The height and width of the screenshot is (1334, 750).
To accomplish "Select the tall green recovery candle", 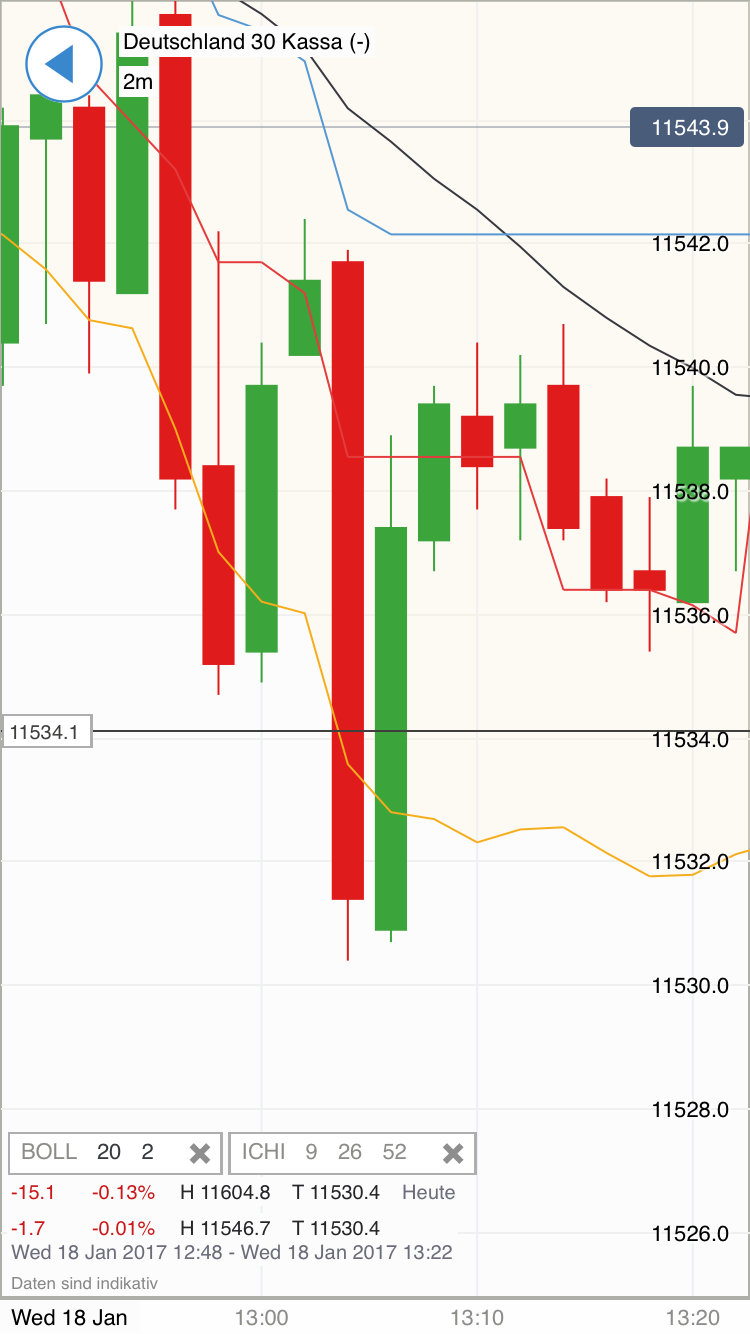I will coord(391,730).
